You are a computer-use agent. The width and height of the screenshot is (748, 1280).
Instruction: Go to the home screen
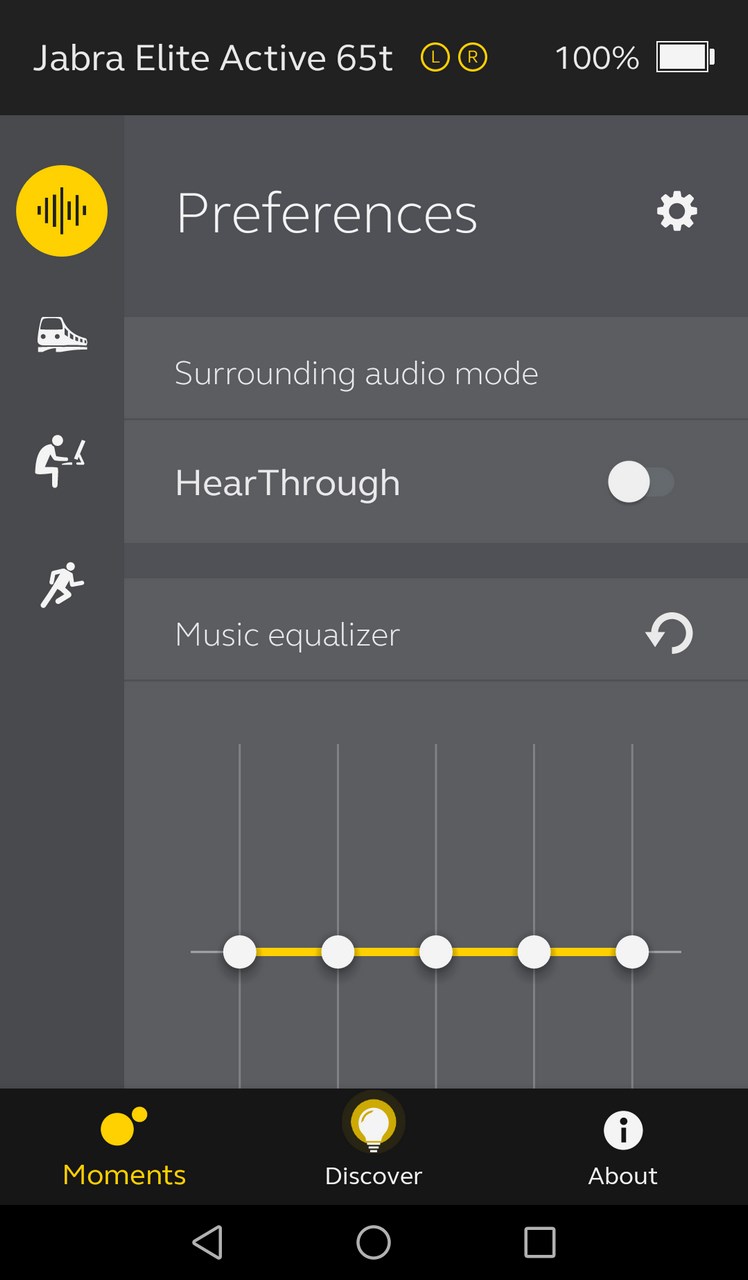coord(373,1242)
